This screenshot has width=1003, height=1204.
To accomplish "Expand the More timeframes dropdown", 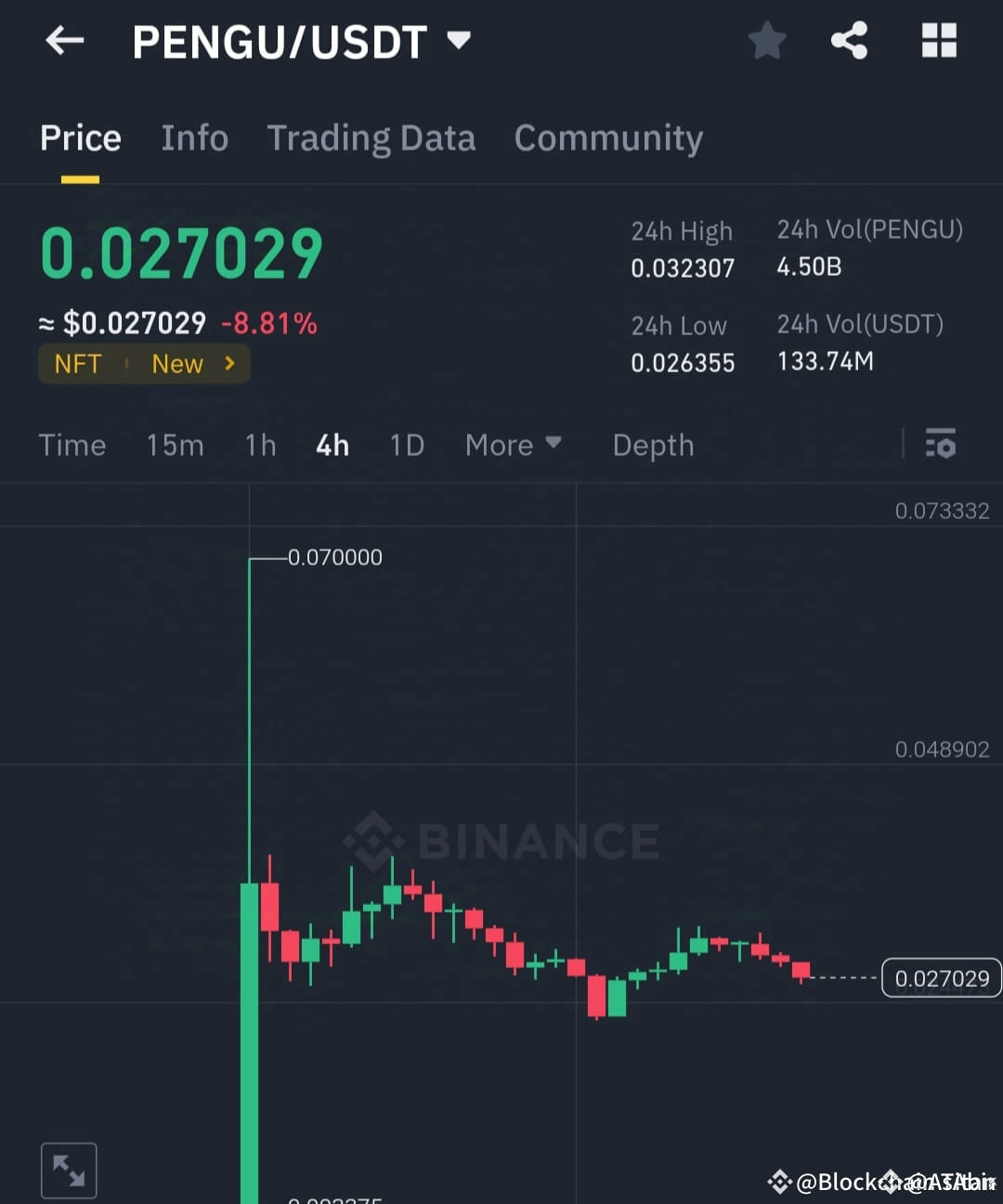I will (513, 445).
